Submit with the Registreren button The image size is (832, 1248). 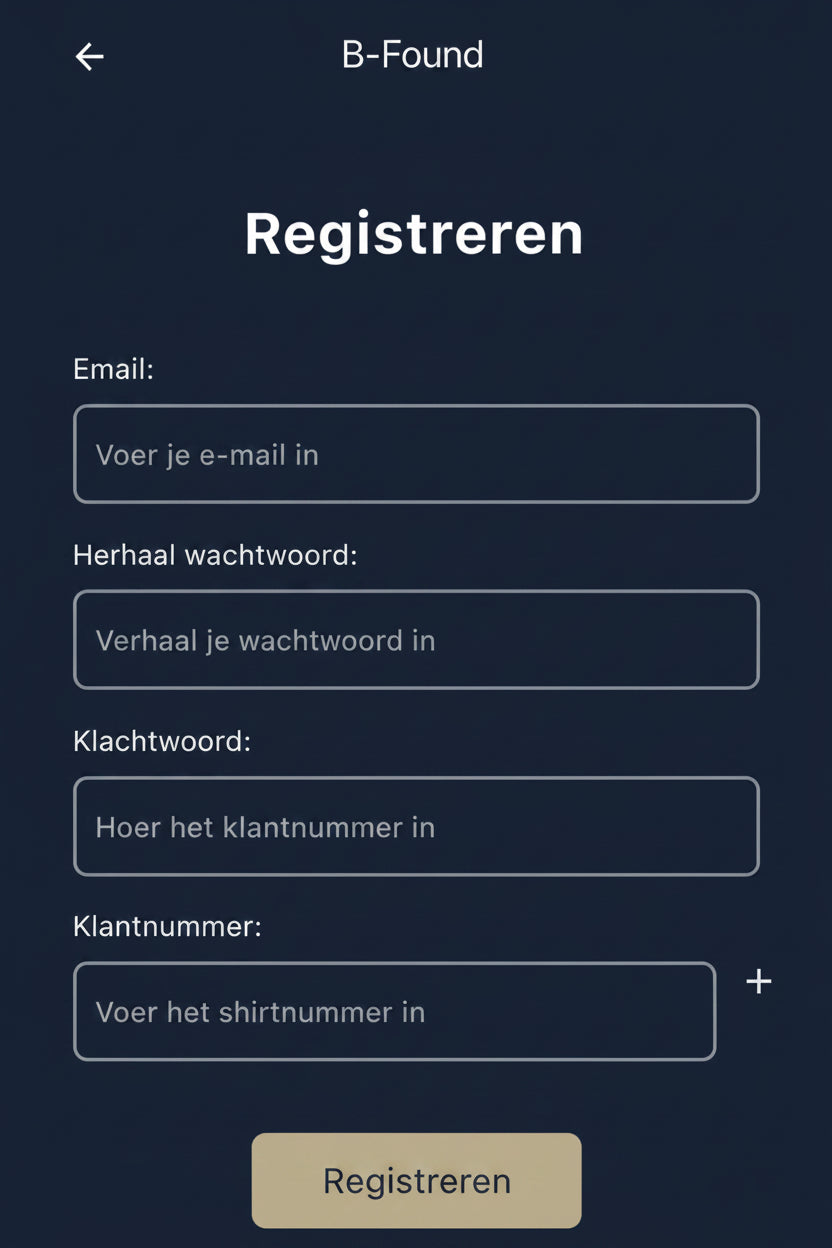416,1181
